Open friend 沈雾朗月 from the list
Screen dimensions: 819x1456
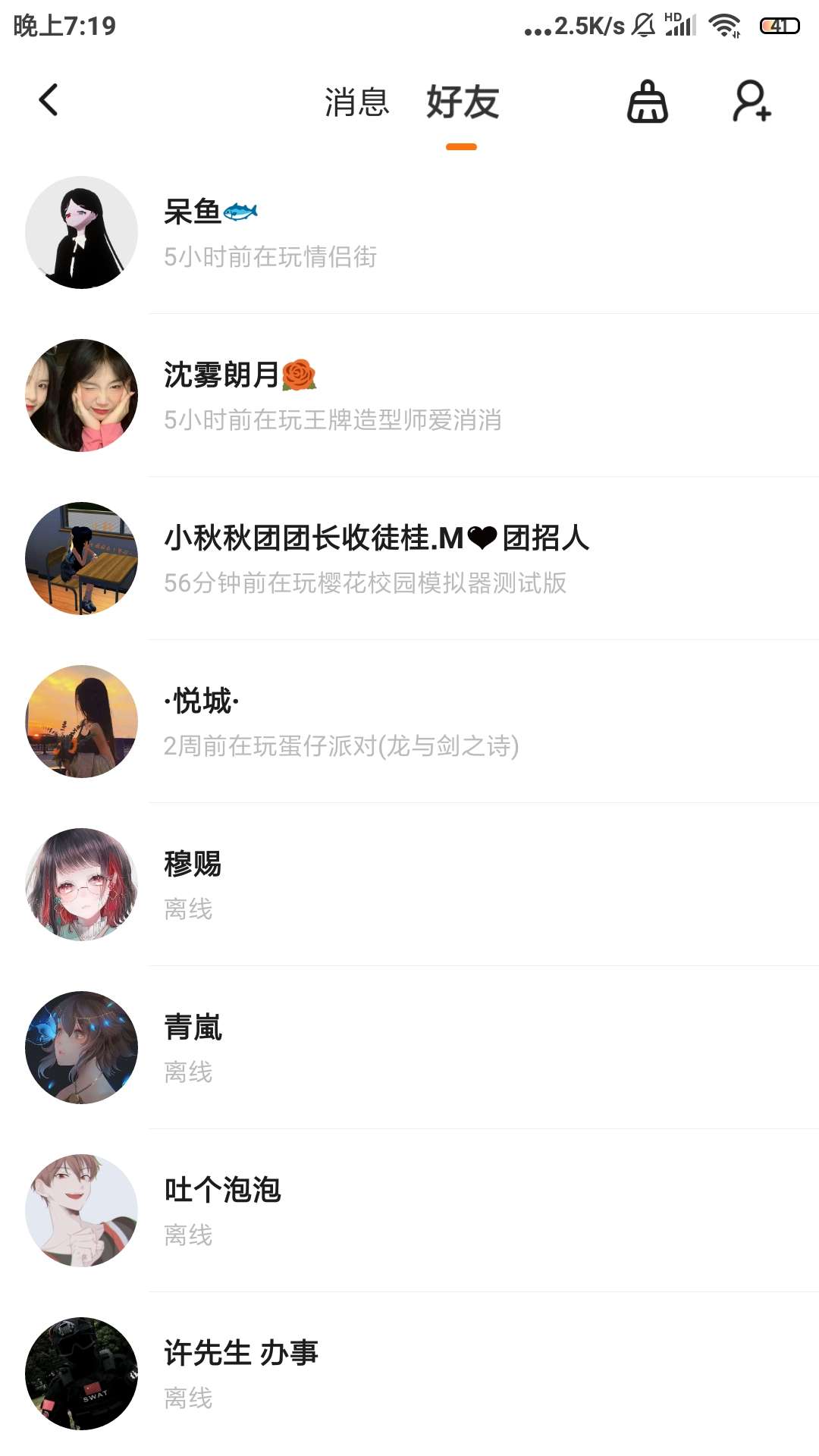point(409,396)
